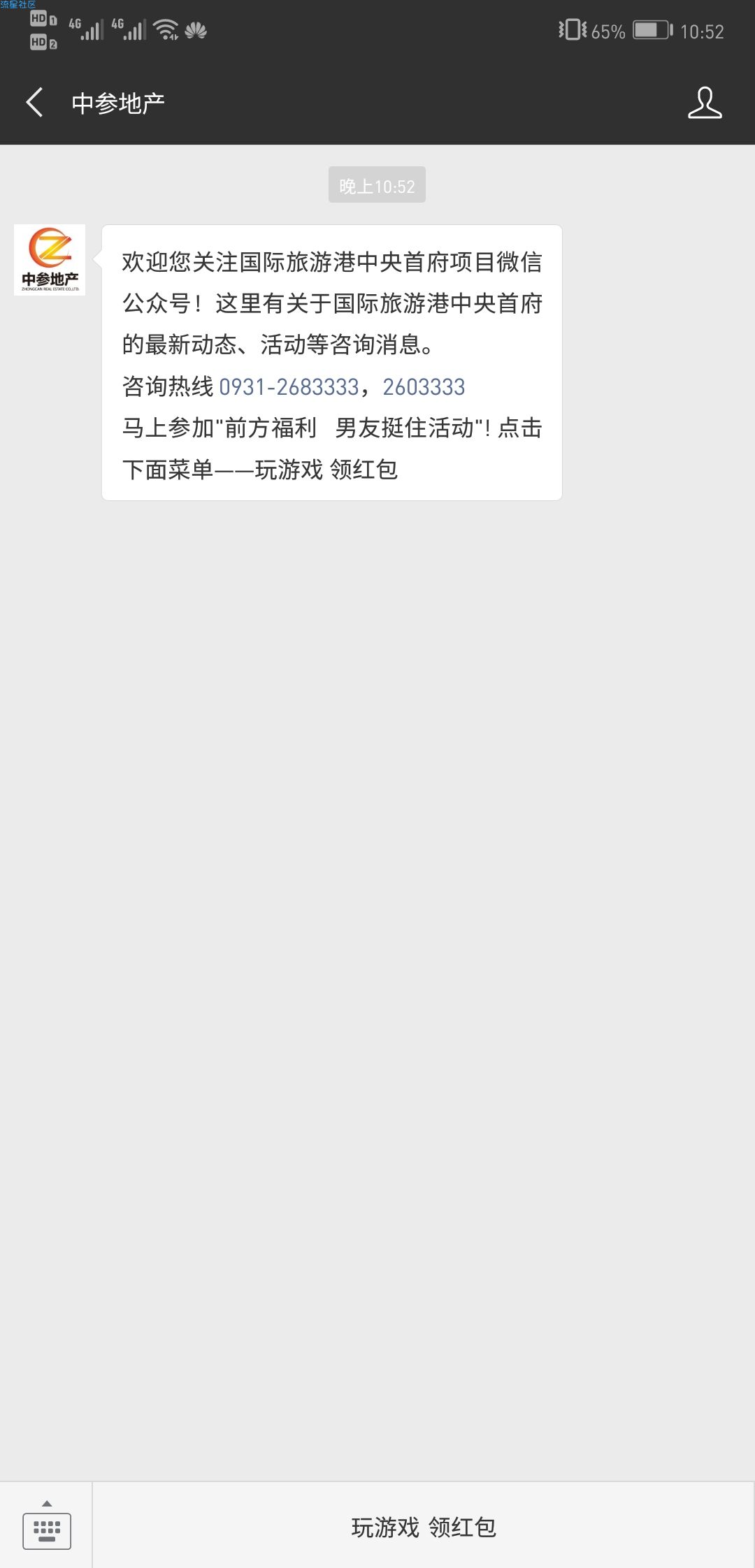Dial the 2603333 phone link

[424, 386]
